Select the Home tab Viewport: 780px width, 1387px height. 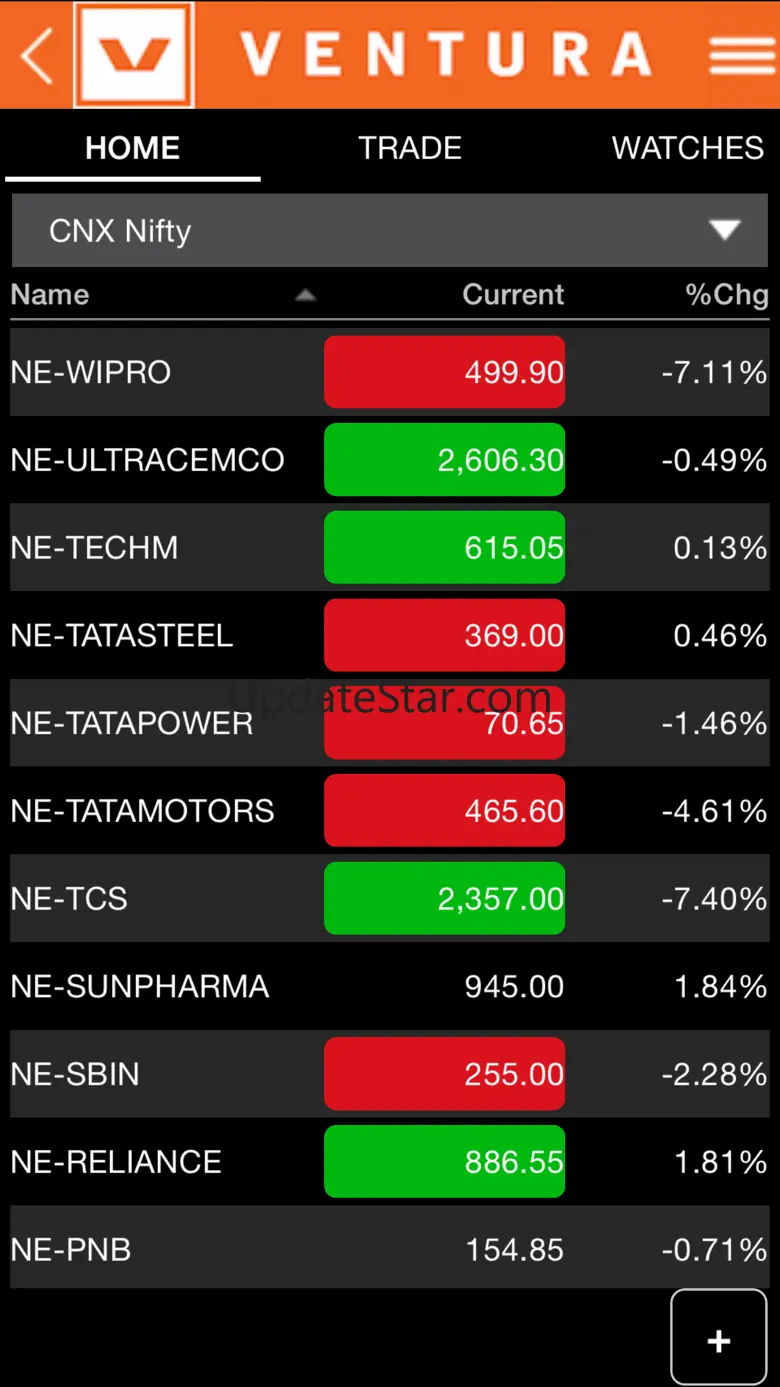(x=133, y=148)
